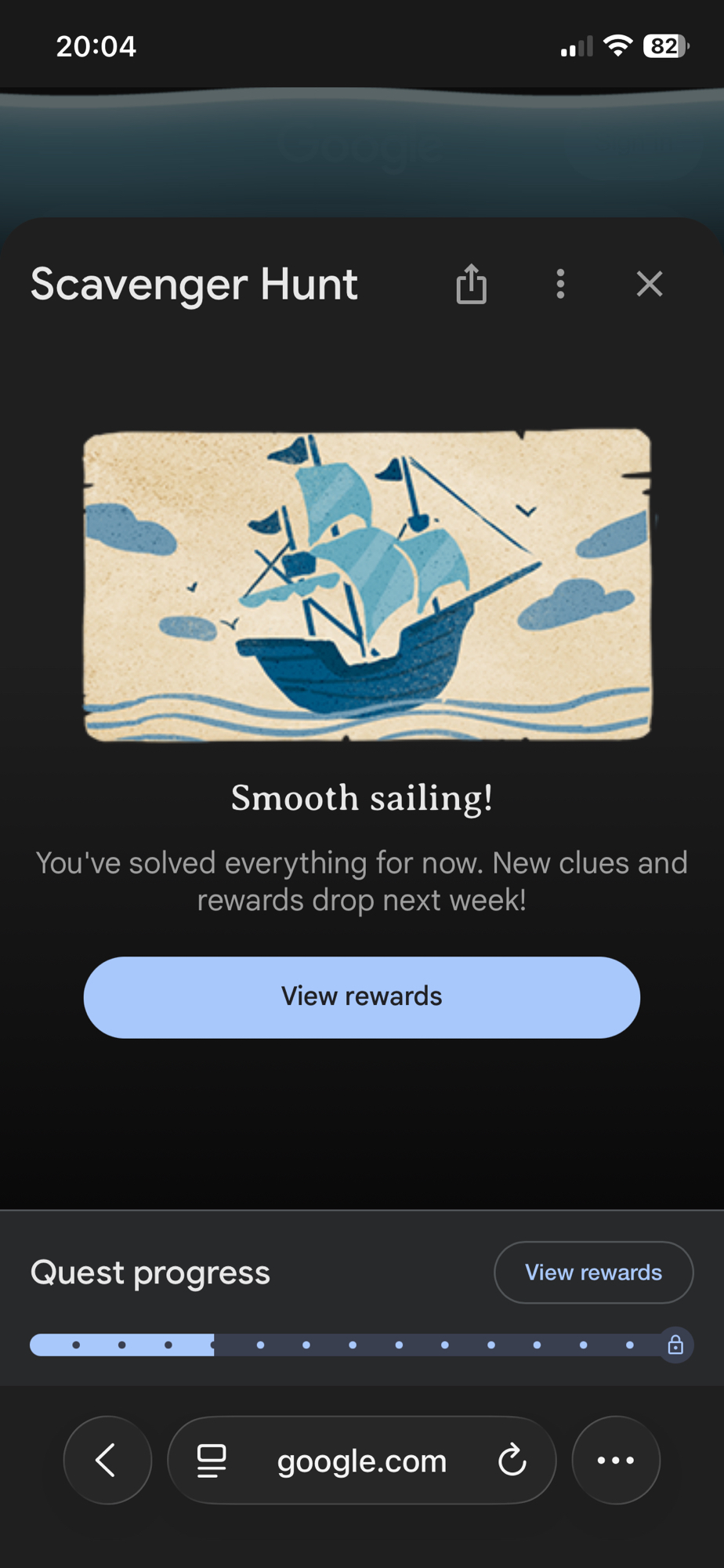
Task: Reload the google.com page
Action: click(x=512, y=1460)
